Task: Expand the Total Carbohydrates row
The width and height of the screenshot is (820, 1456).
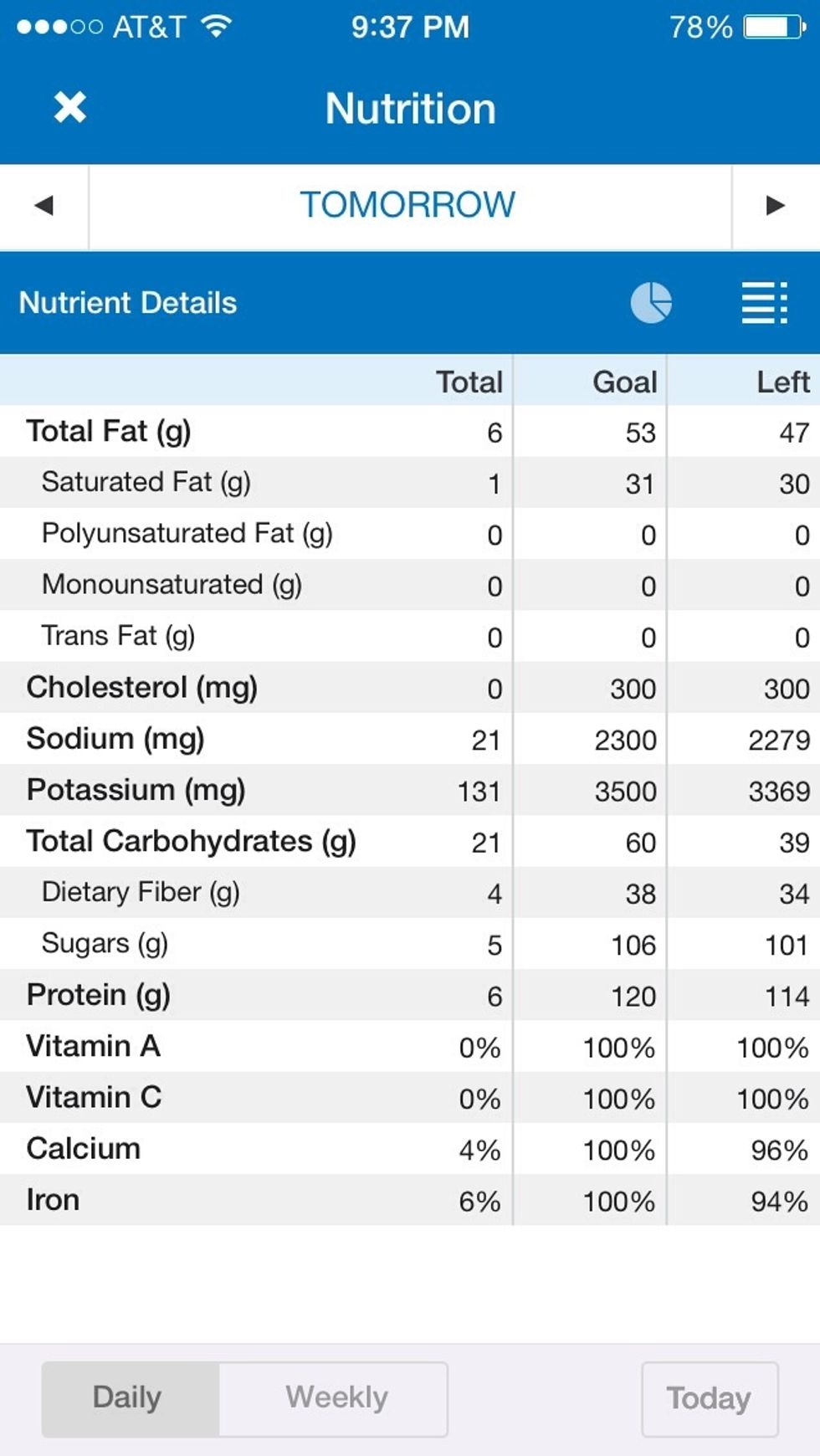Action: tap(190, 841)
